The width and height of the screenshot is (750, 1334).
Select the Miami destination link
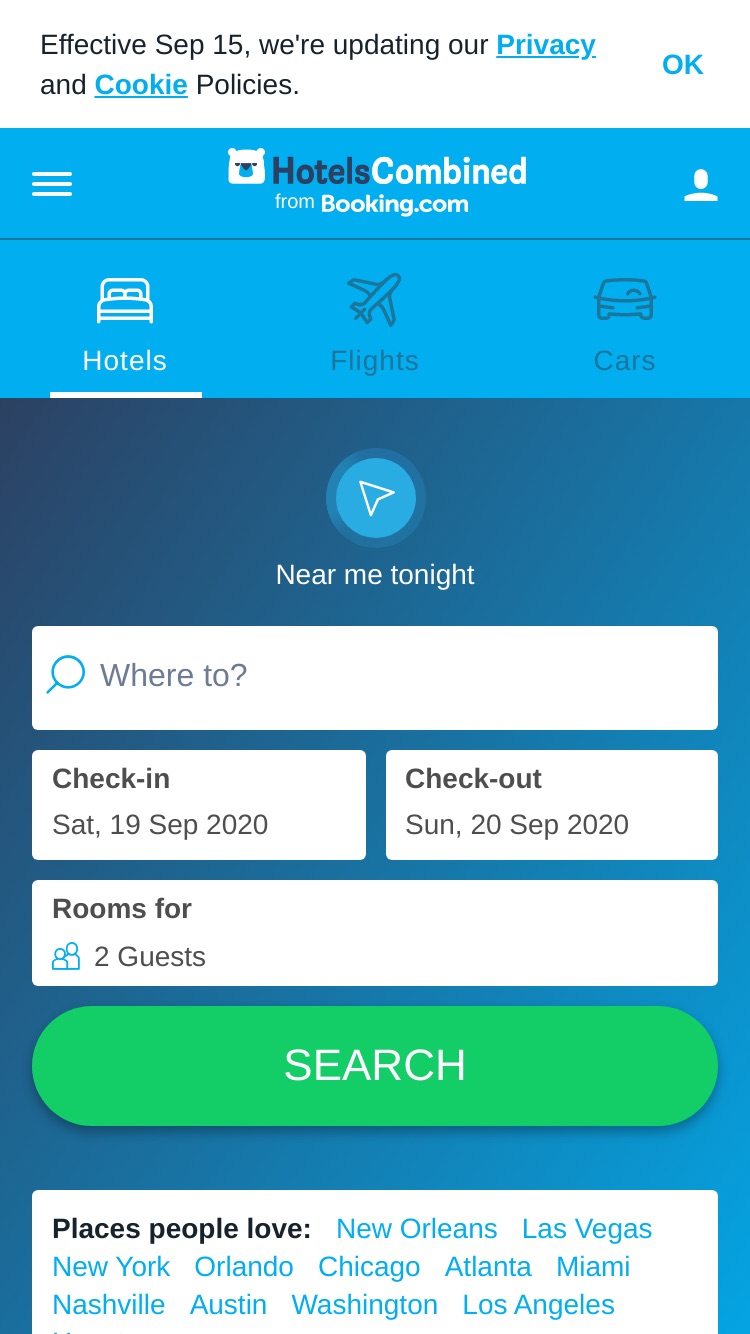[593, 1267]
